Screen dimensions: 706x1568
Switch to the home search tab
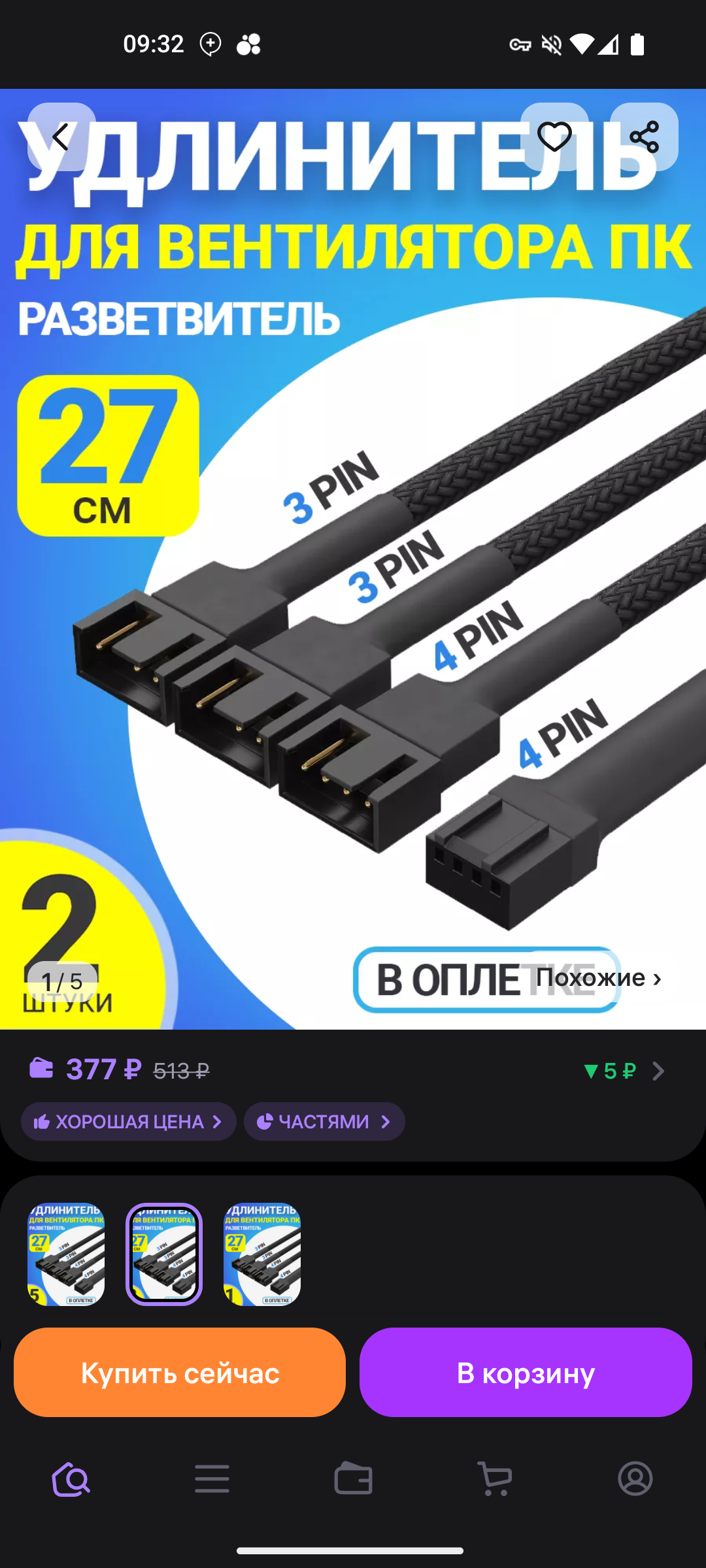(71, 1478)
